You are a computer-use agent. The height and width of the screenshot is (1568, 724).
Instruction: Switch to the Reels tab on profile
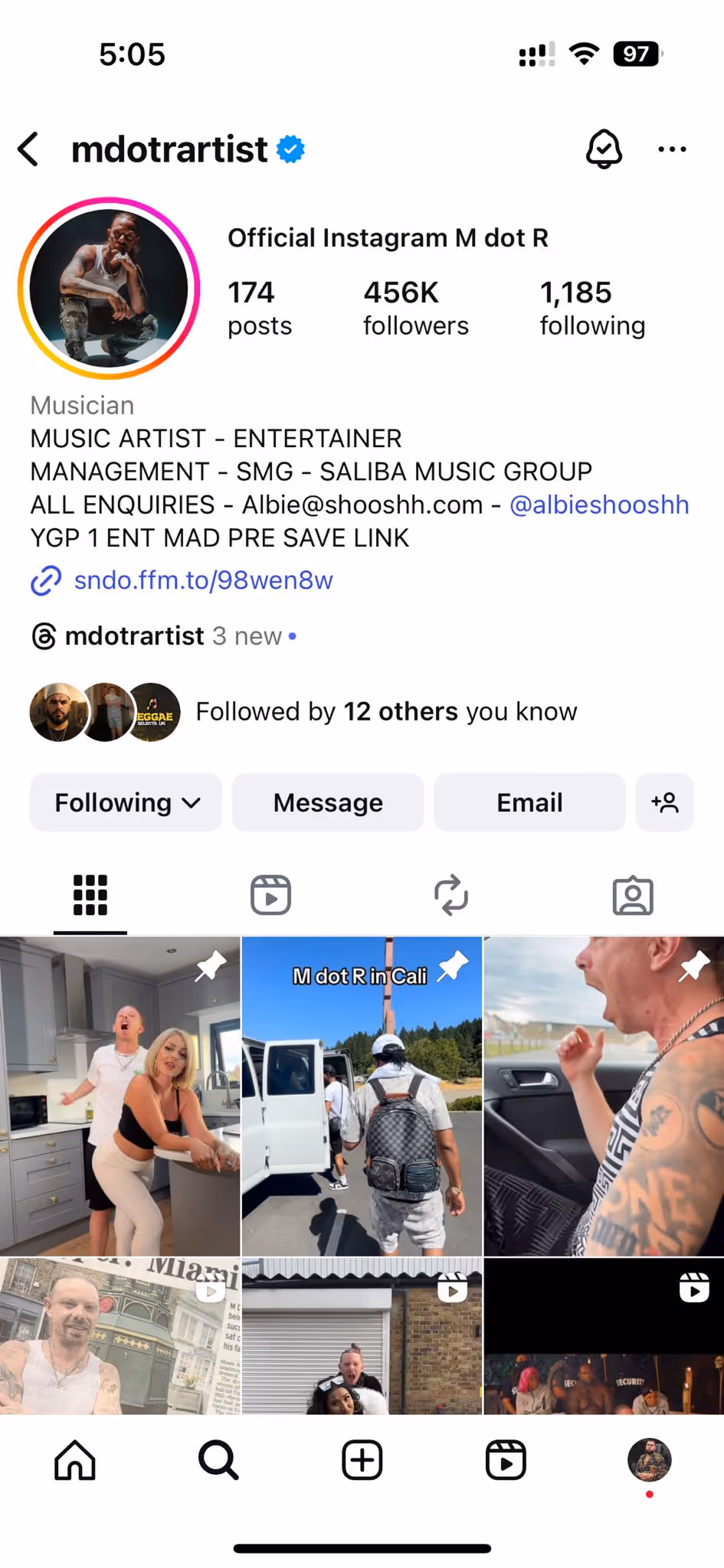(x=271, y=895)
